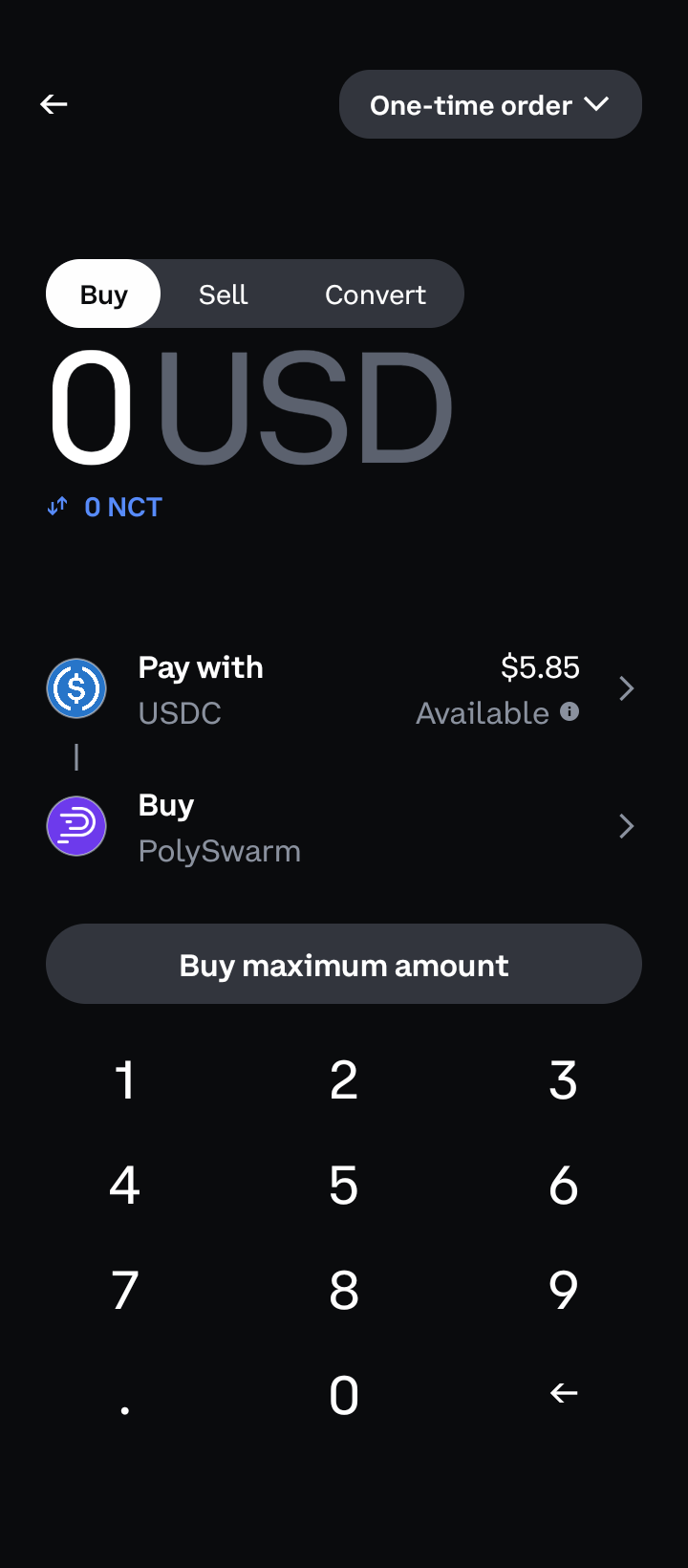Enter digit 9 on the keypad

[x=564, y=1291]
